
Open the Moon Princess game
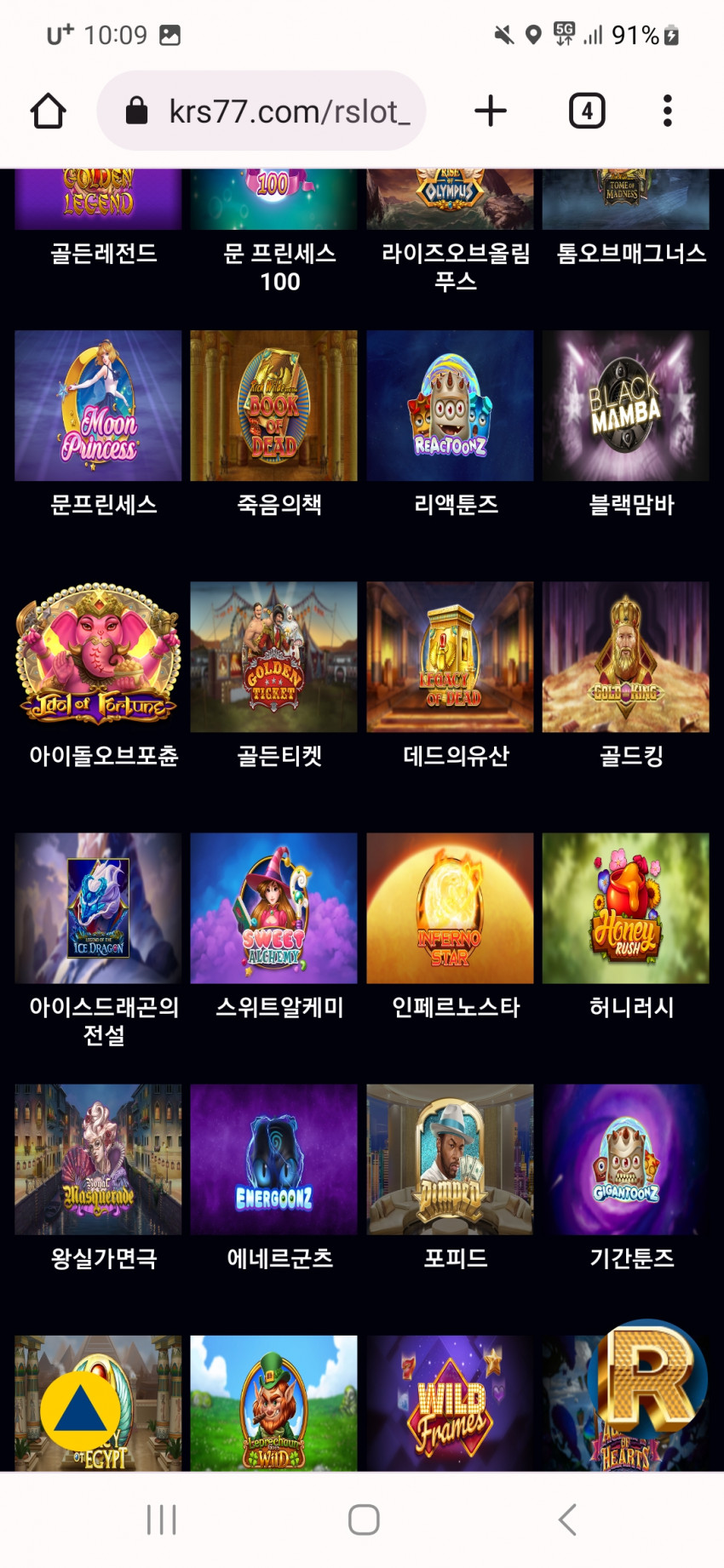point(98,406)
